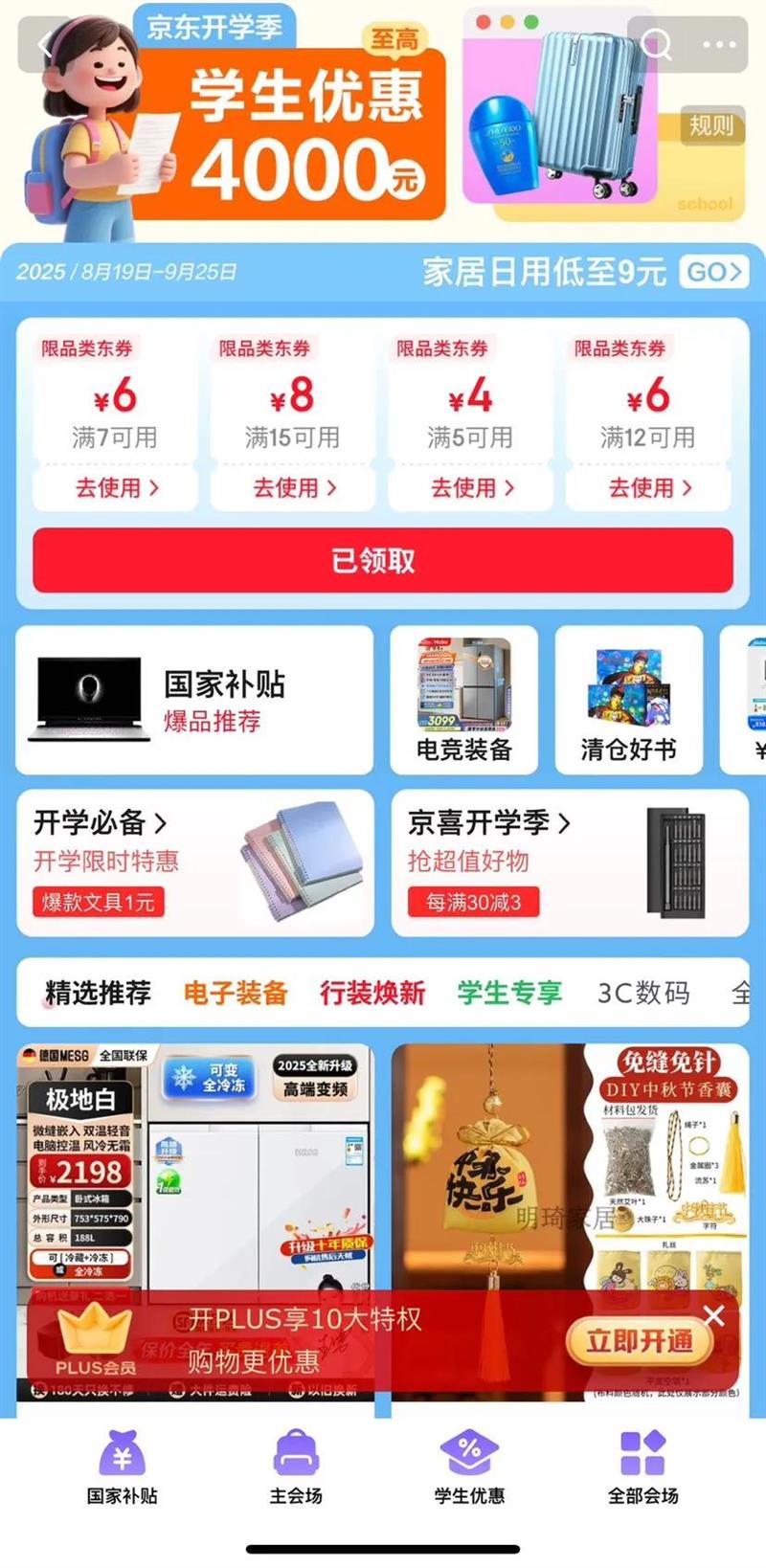Open the three-dot overflow menu
Screen dimensions: 766x1568
[x=719, y=44]
